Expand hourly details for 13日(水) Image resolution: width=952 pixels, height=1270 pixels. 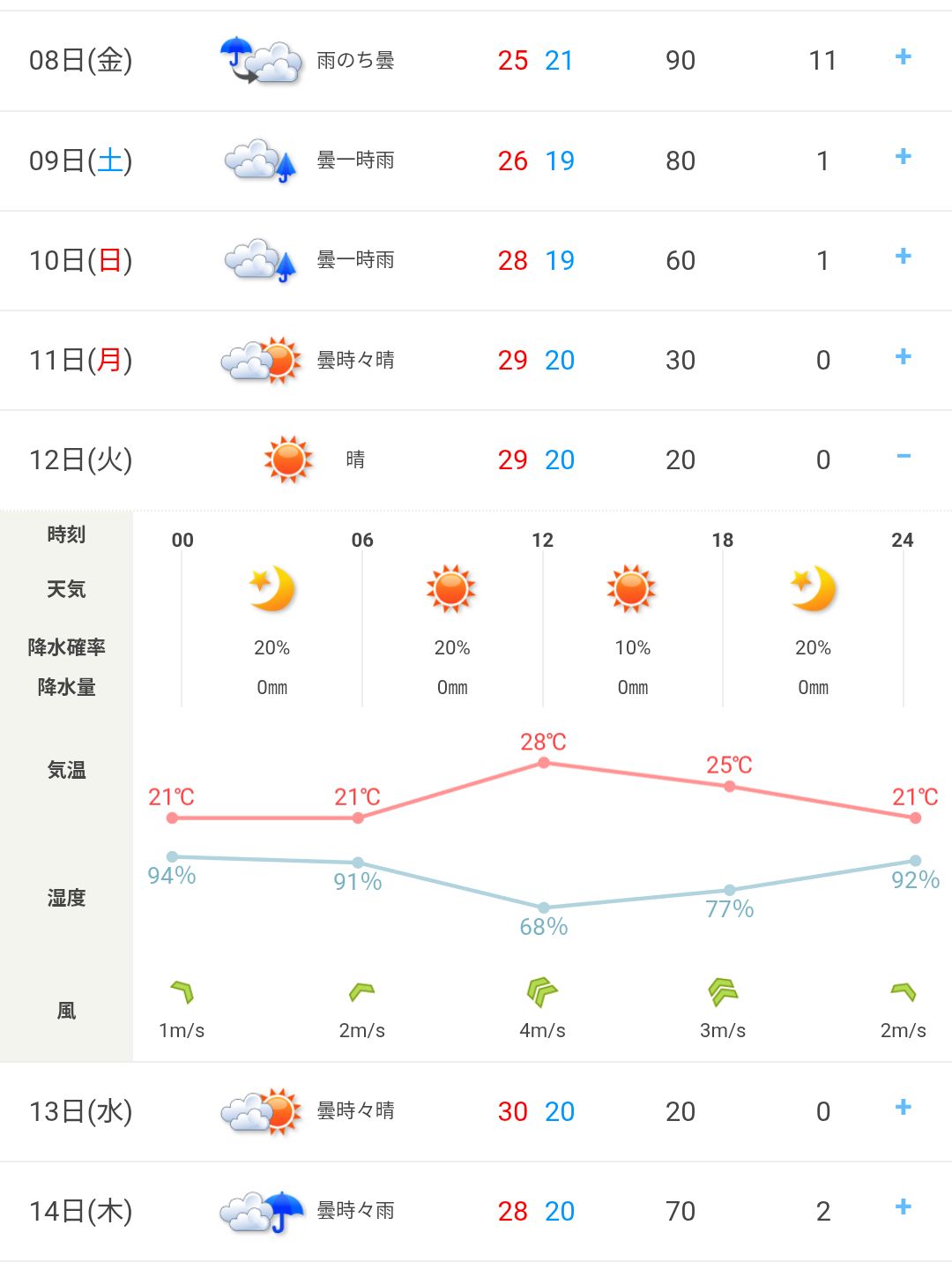tap(903, 1108)
